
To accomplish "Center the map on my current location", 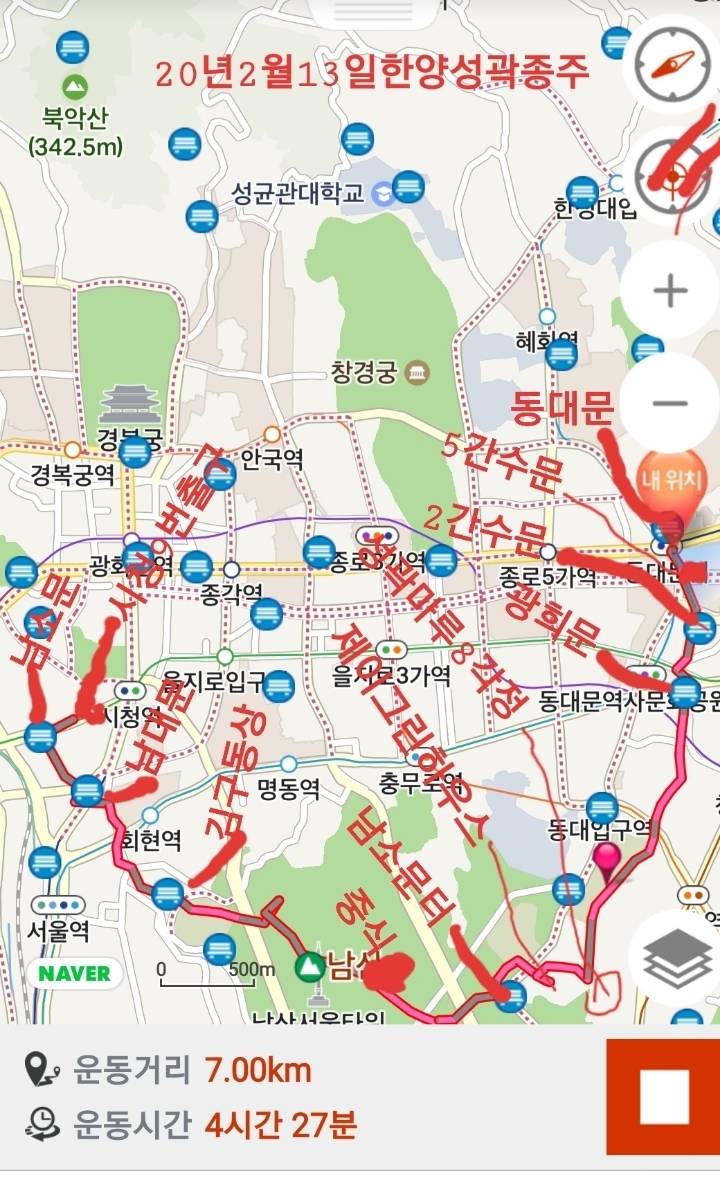I will 672,179.
